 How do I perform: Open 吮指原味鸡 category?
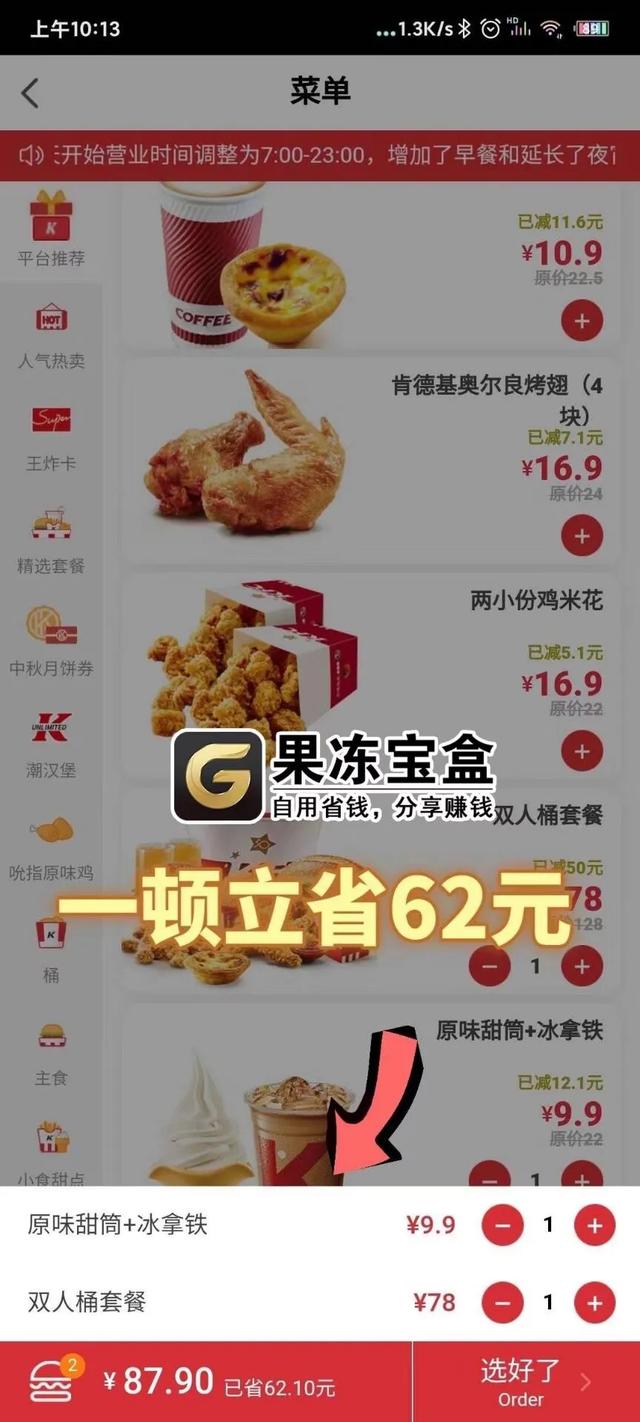coord(51,847)
